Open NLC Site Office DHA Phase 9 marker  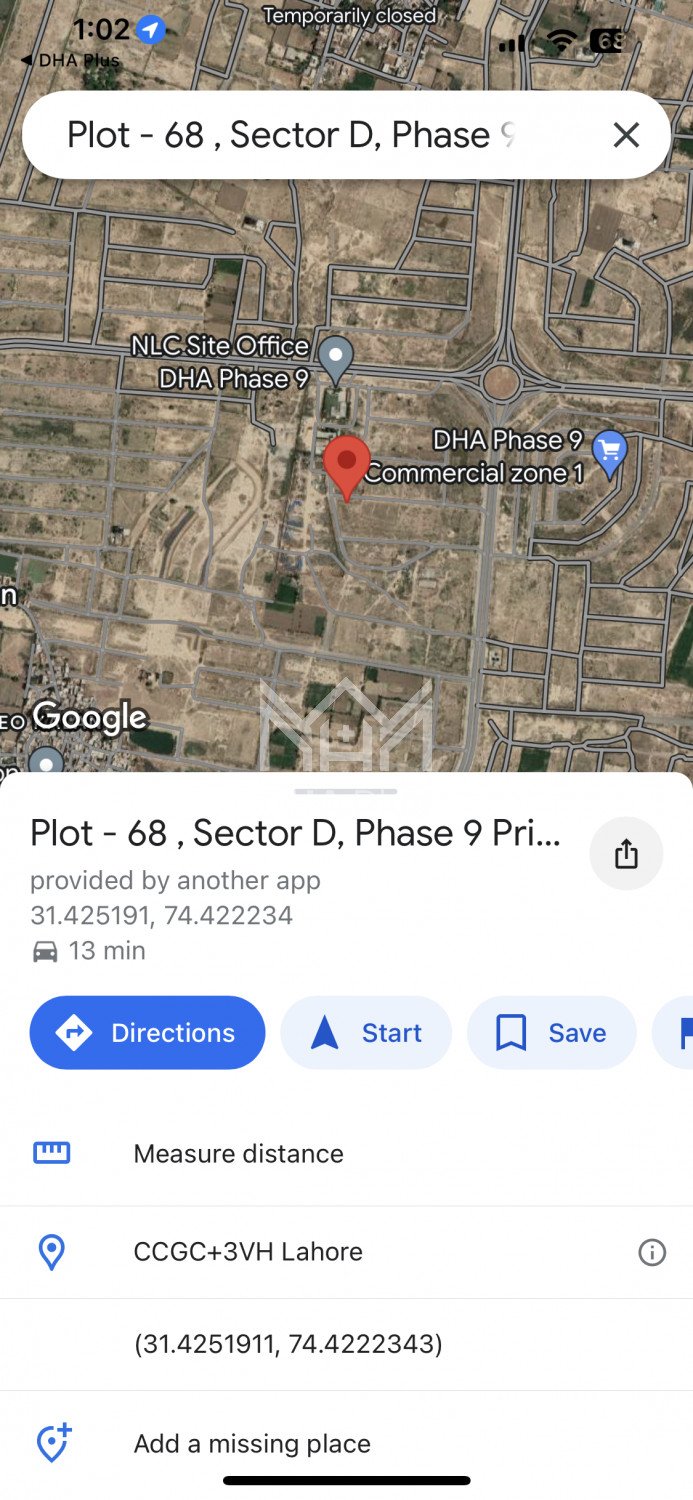335,358
